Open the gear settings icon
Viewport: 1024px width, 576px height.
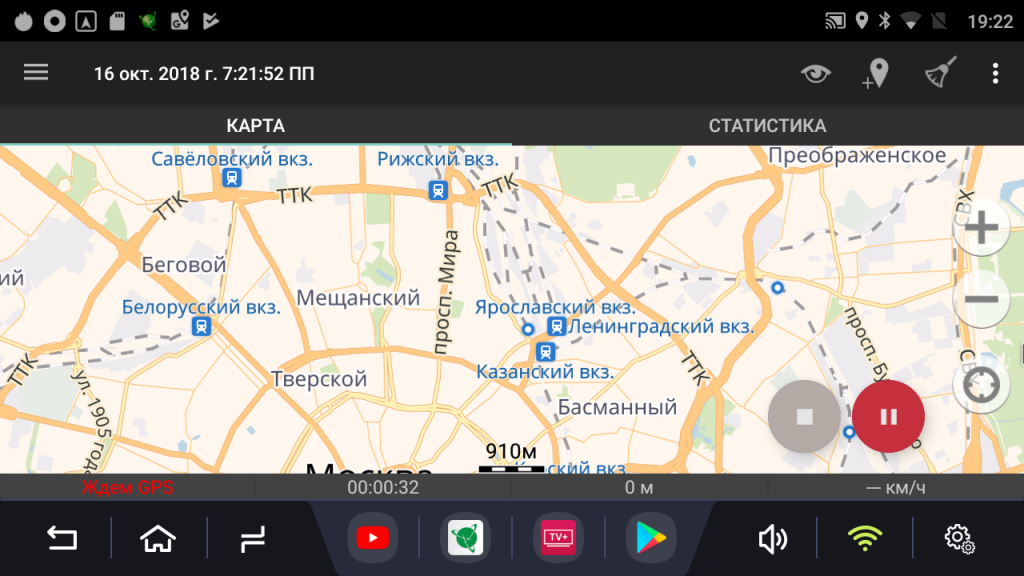click(x=959, y=539)
